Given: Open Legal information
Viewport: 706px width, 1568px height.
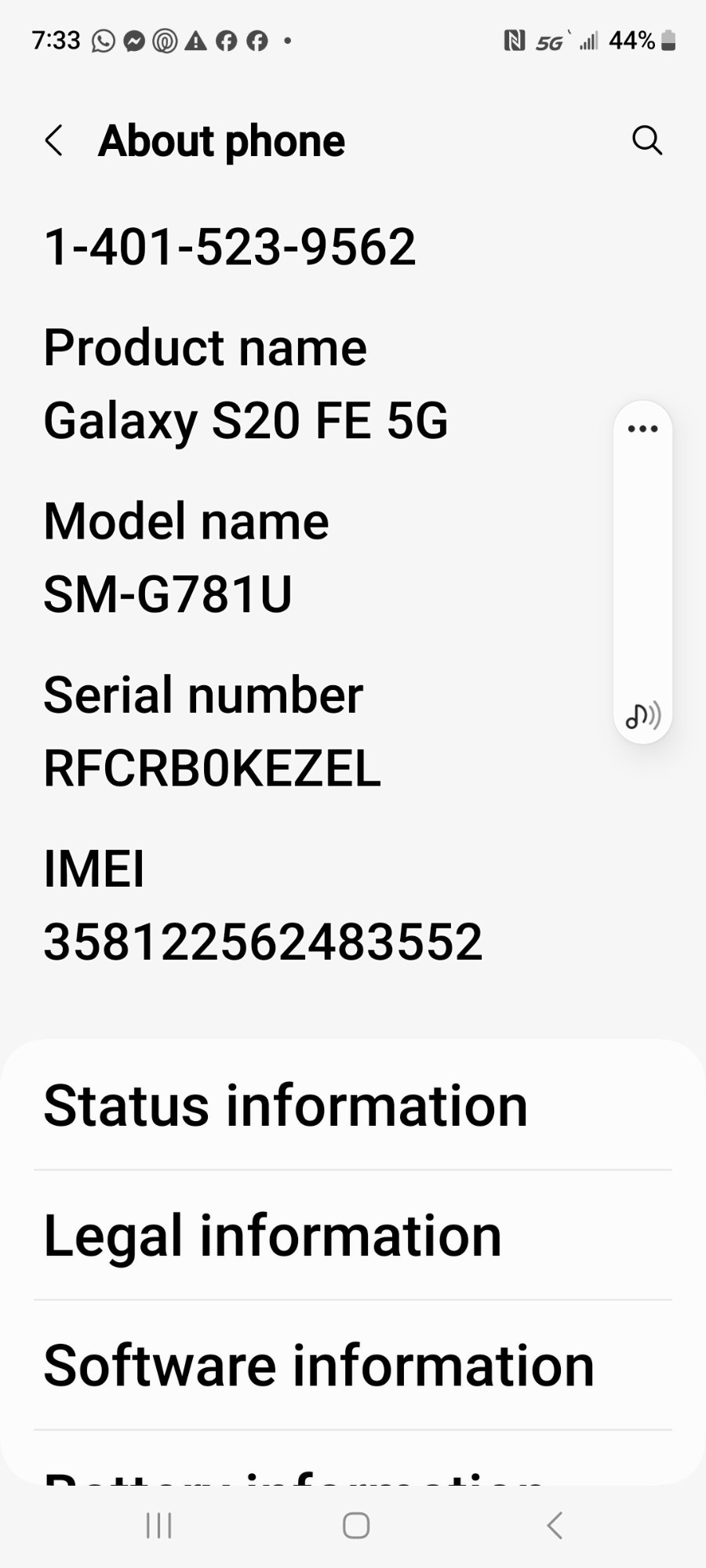Looking at the screenshot, I should pyautogui.click(x=353, y=1236).
